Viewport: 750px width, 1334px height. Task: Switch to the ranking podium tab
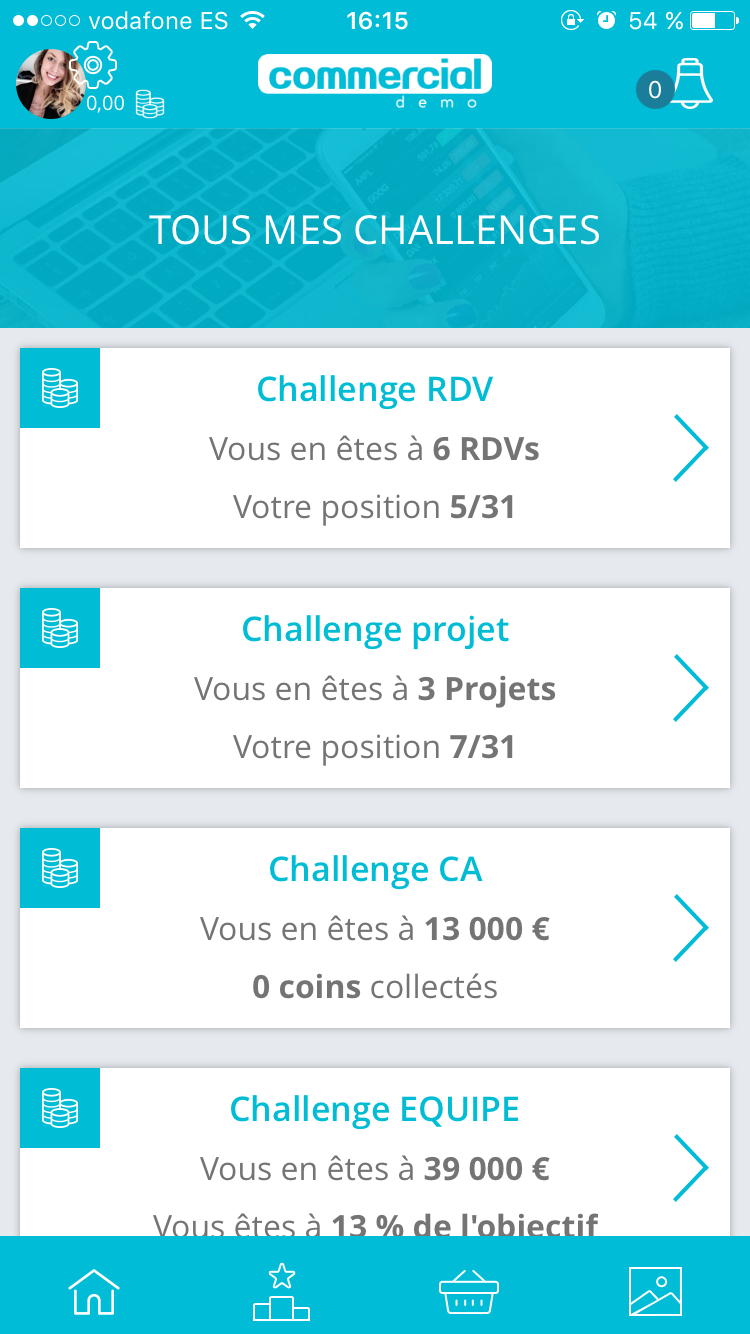pyautogui.click(x=281, y=1291)
